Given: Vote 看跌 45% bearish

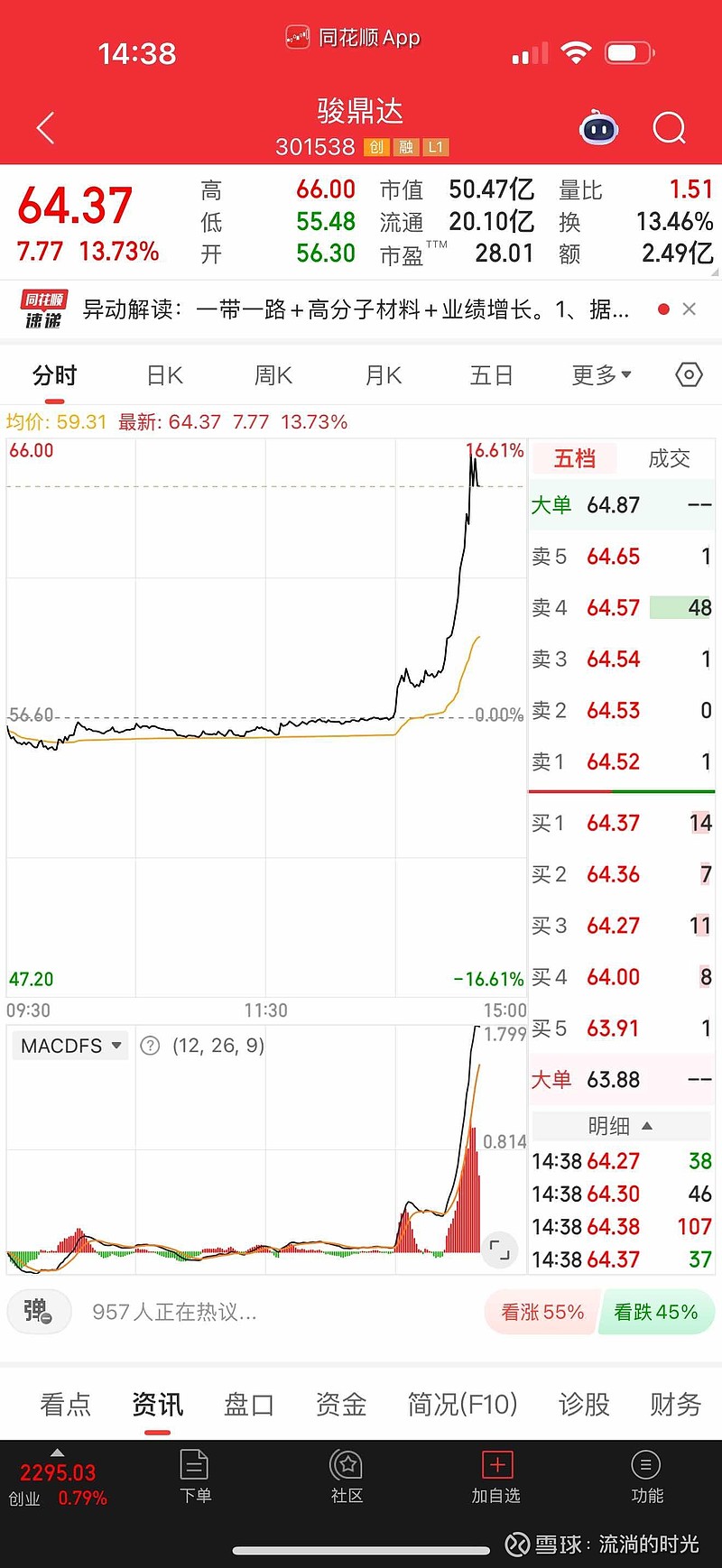Looking at the screenshot, I should [x=657, y=1312].
